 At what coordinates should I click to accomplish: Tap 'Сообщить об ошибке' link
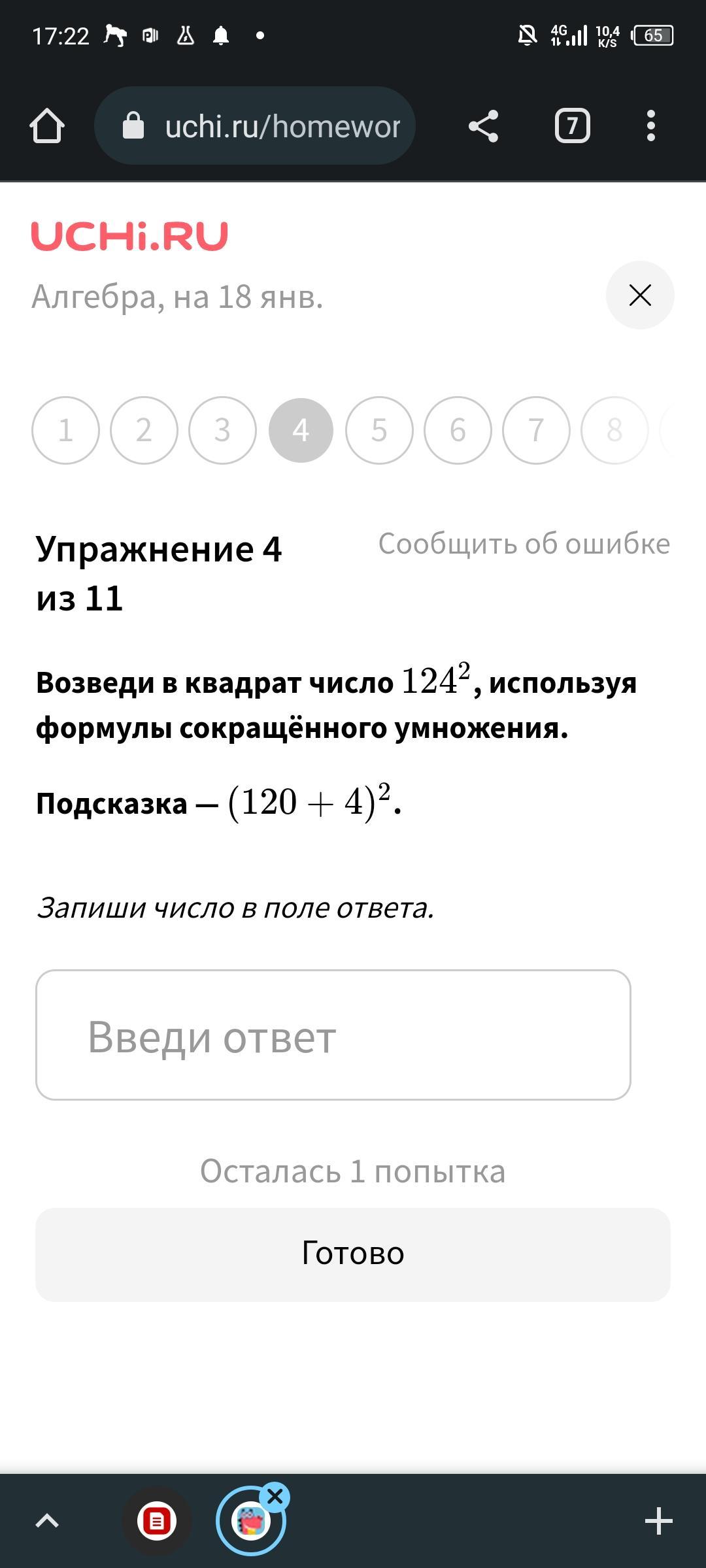tap(524, 544)
